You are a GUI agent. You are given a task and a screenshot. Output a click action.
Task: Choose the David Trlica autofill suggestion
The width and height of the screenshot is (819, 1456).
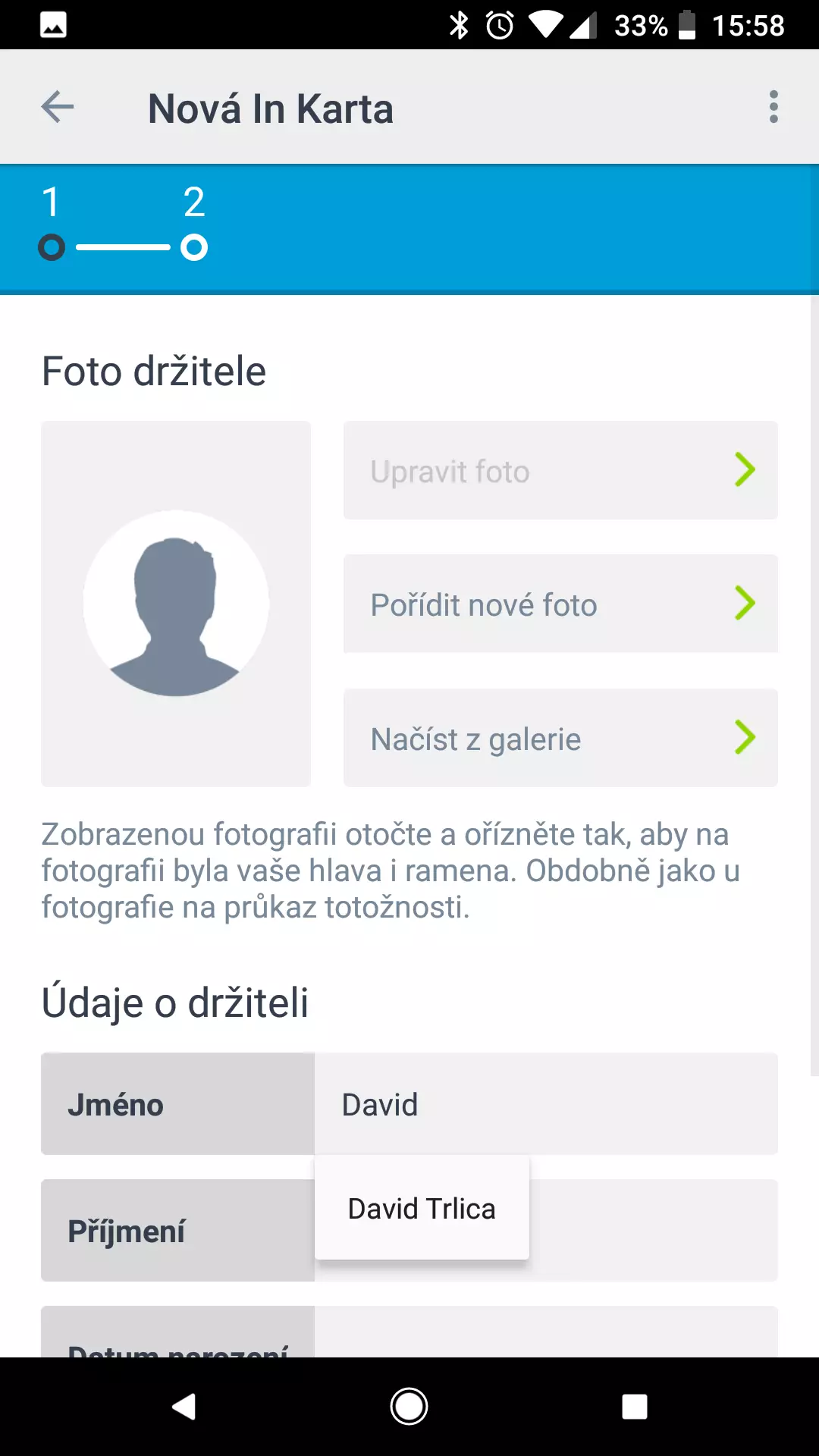(x=422, y=1208)
